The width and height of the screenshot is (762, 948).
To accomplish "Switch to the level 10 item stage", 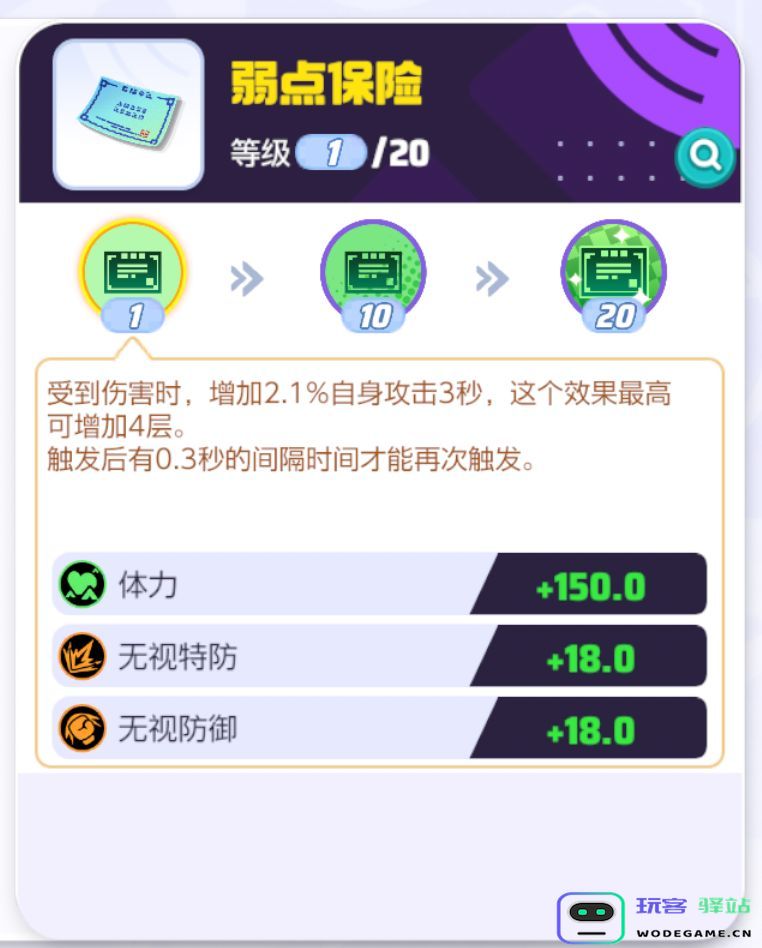I will click(373, 272).
